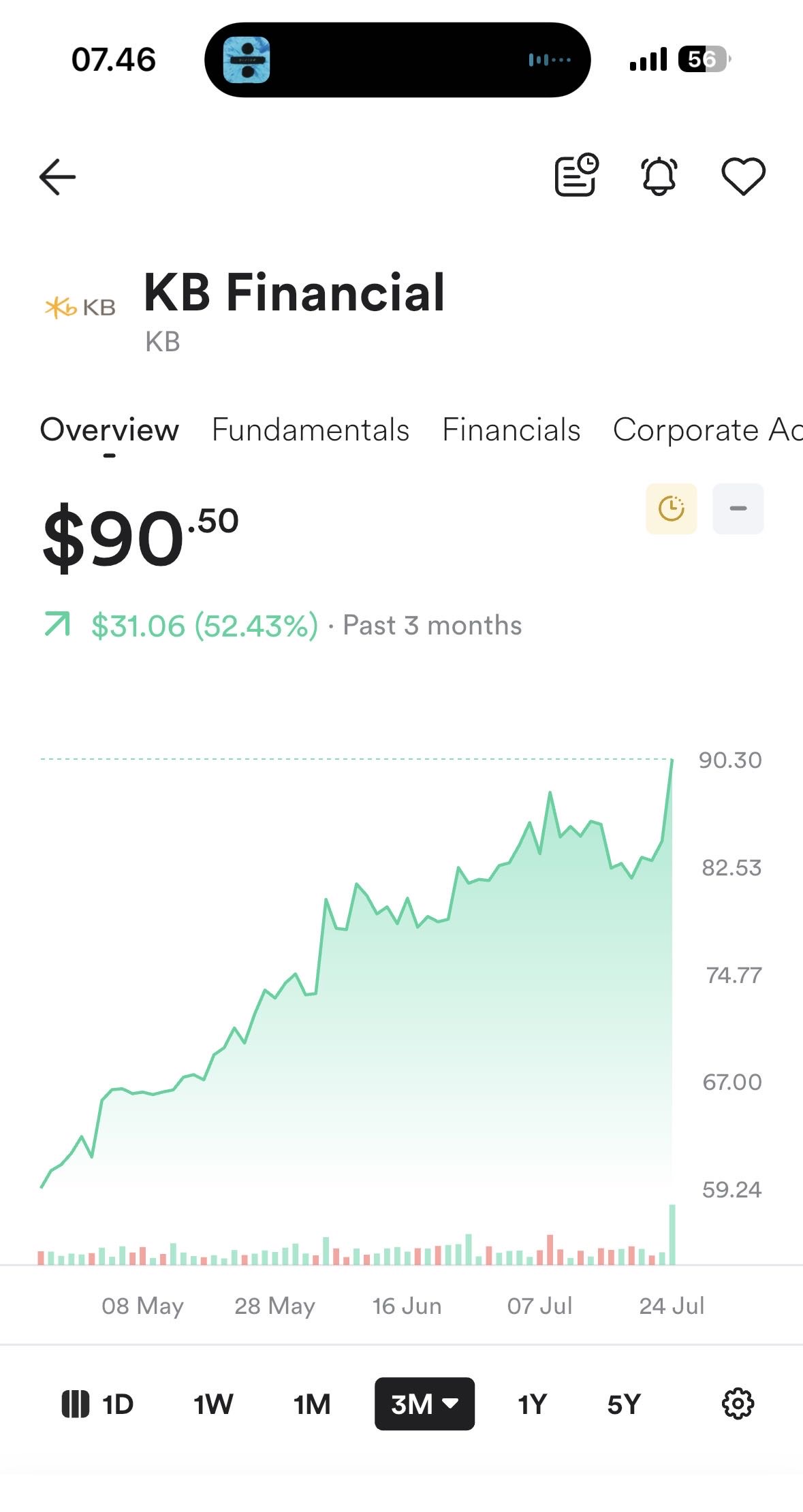Set a price alert with the bell
The height and width of the screenshot is (1512, 803).
pyautogui.click(x=659, y=176)
